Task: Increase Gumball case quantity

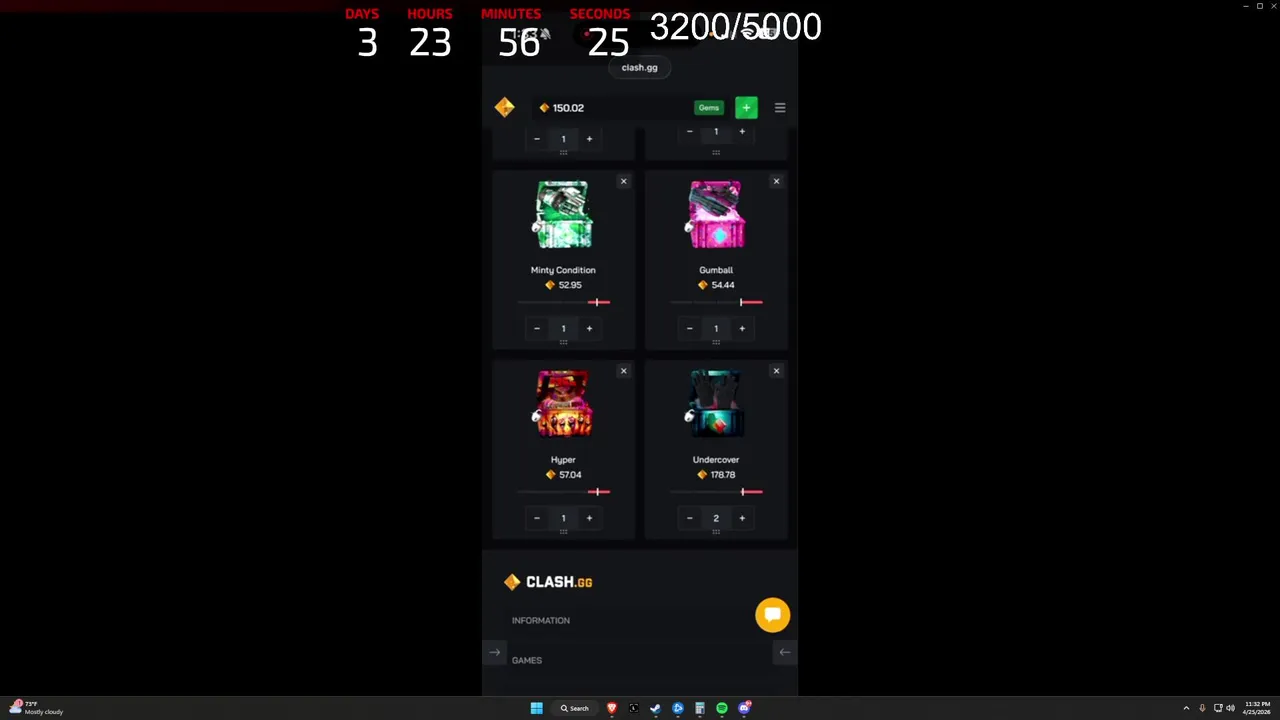Action: point(742,328)
